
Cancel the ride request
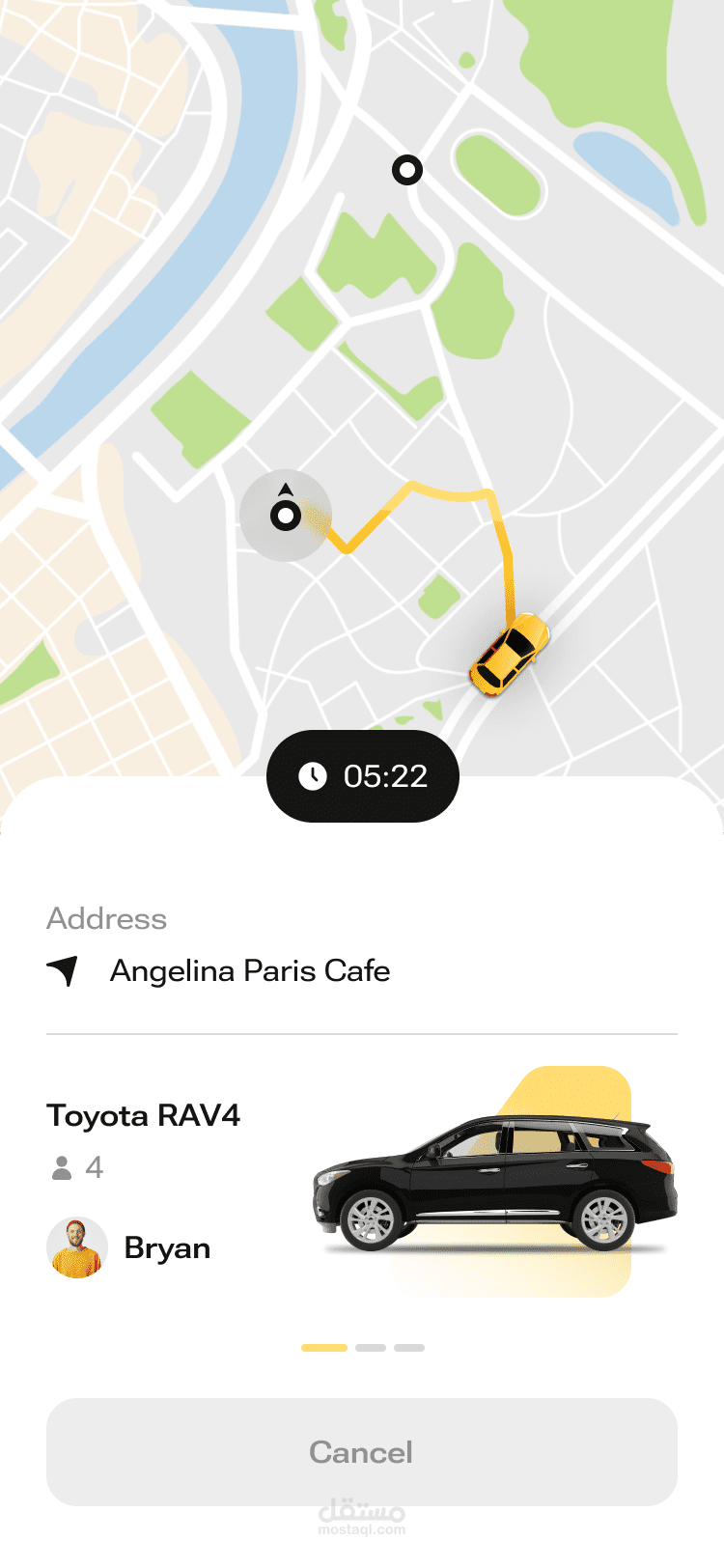[361, 1451]
